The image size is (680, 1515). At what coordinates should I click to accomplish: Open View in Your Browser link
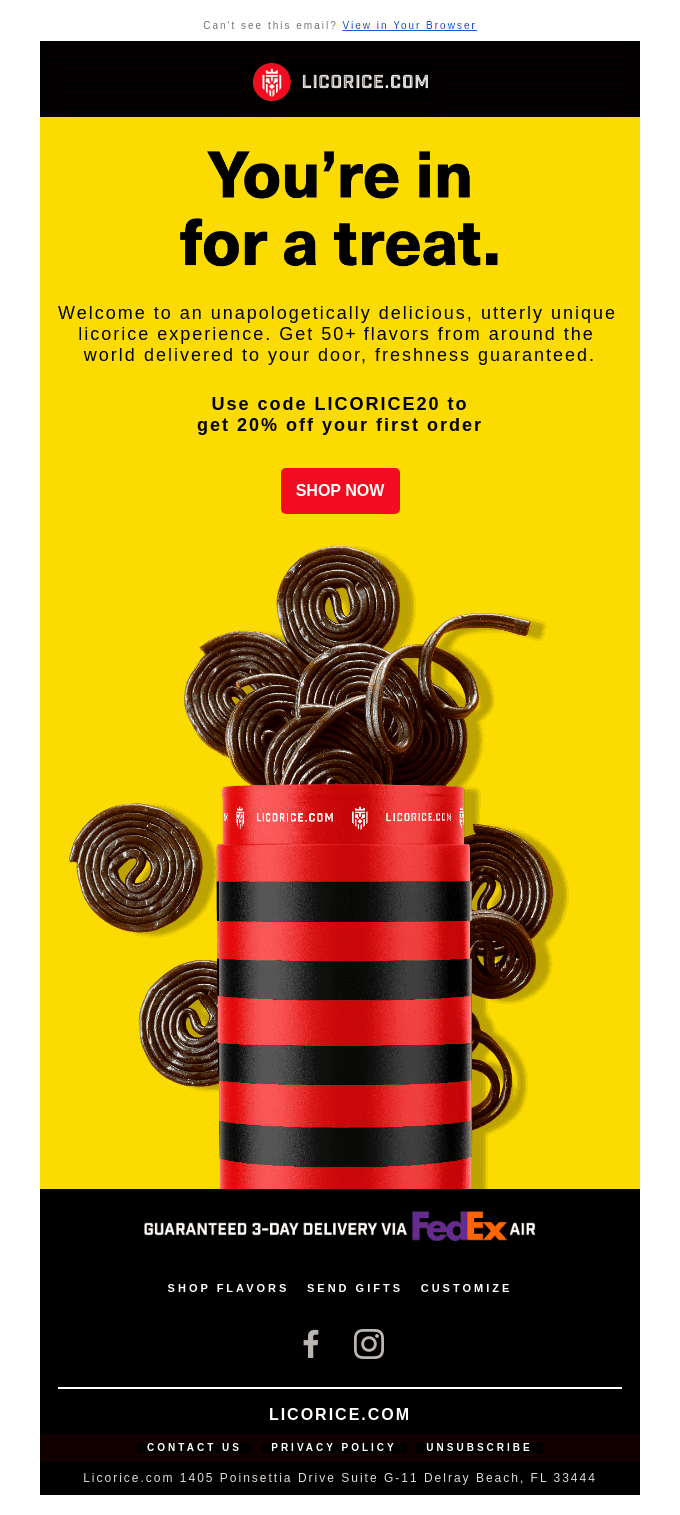click(x=409, y=25)
